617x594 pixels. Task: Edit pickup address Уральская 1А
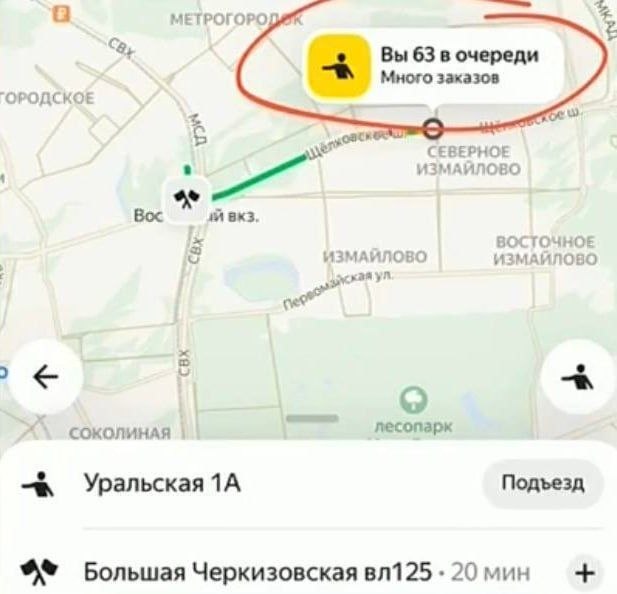tap(161, 485)
